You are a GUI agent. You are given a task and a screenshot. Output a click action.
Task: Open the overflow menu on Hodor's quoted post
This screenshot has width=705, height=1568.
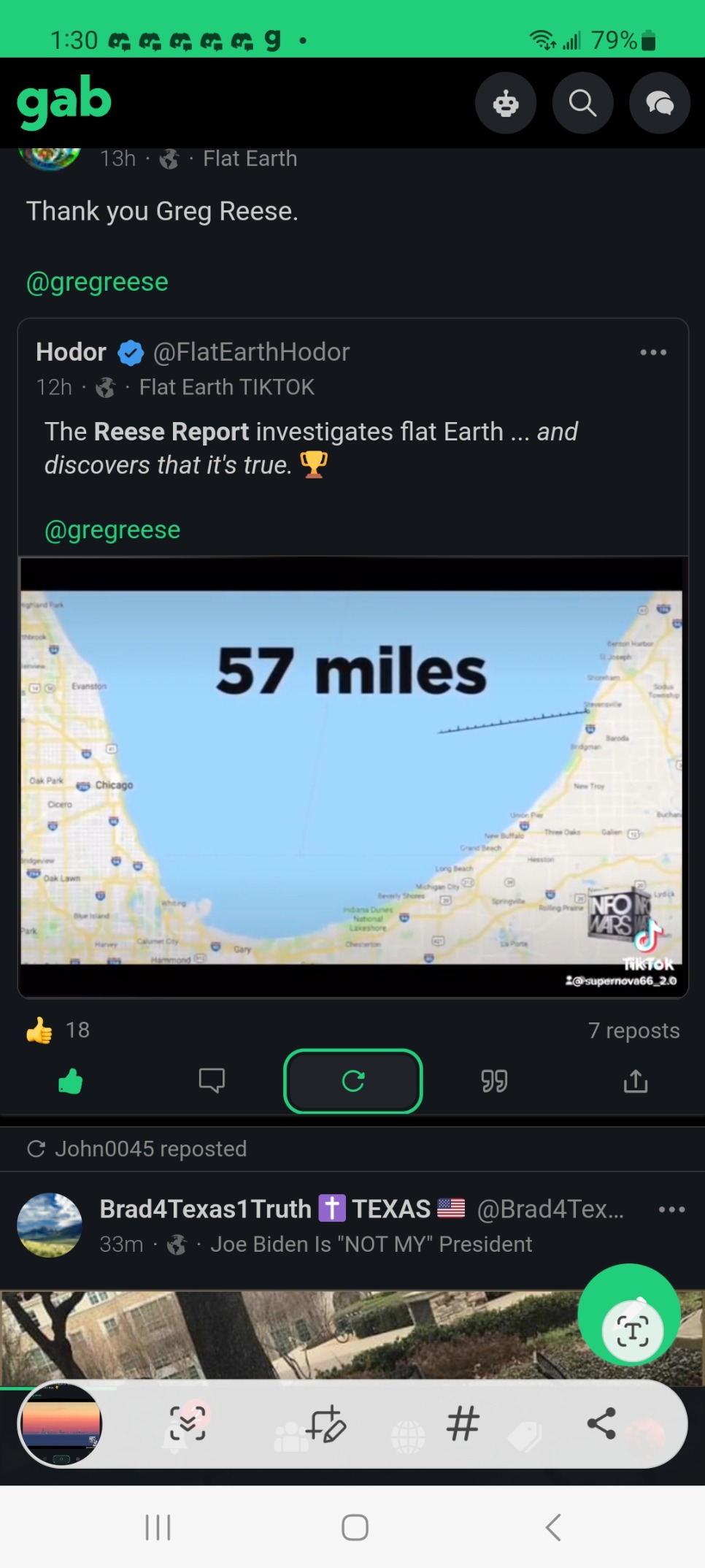point(653,352)
